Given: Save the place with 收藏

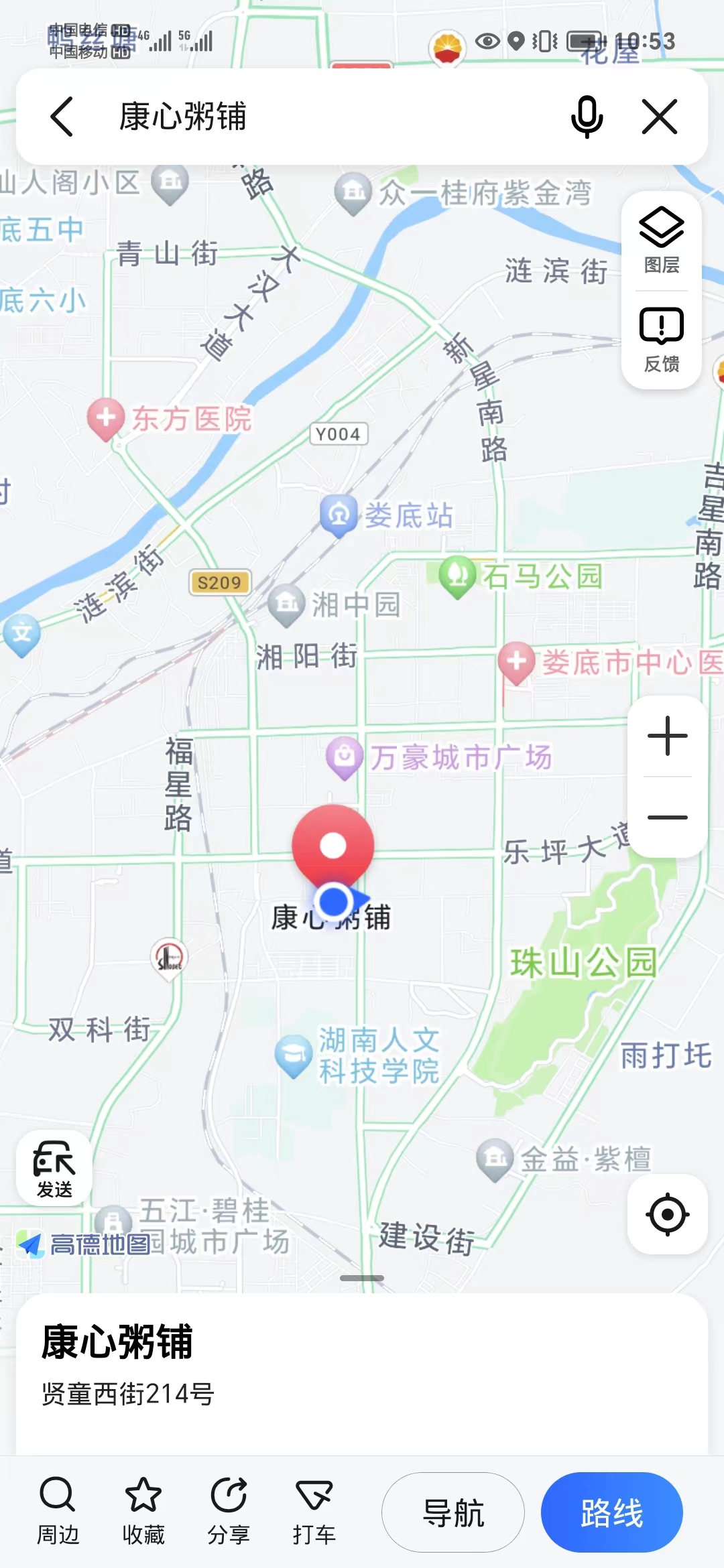Looking at the screenshot, I should pos(143,1512).
